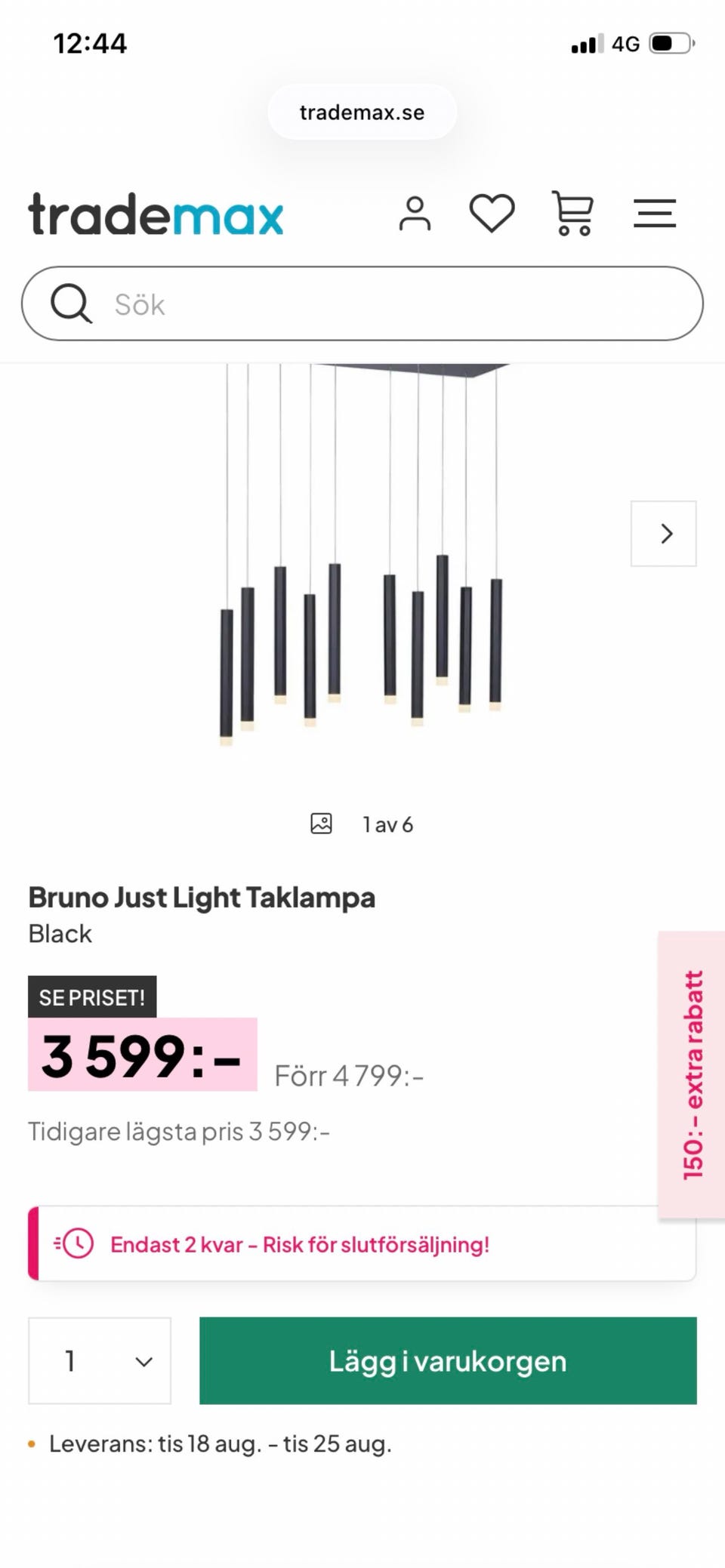This screenshot has width=725, height=1568.
Task: Tap the trademax.se address bar
Action: click(362, 112)
